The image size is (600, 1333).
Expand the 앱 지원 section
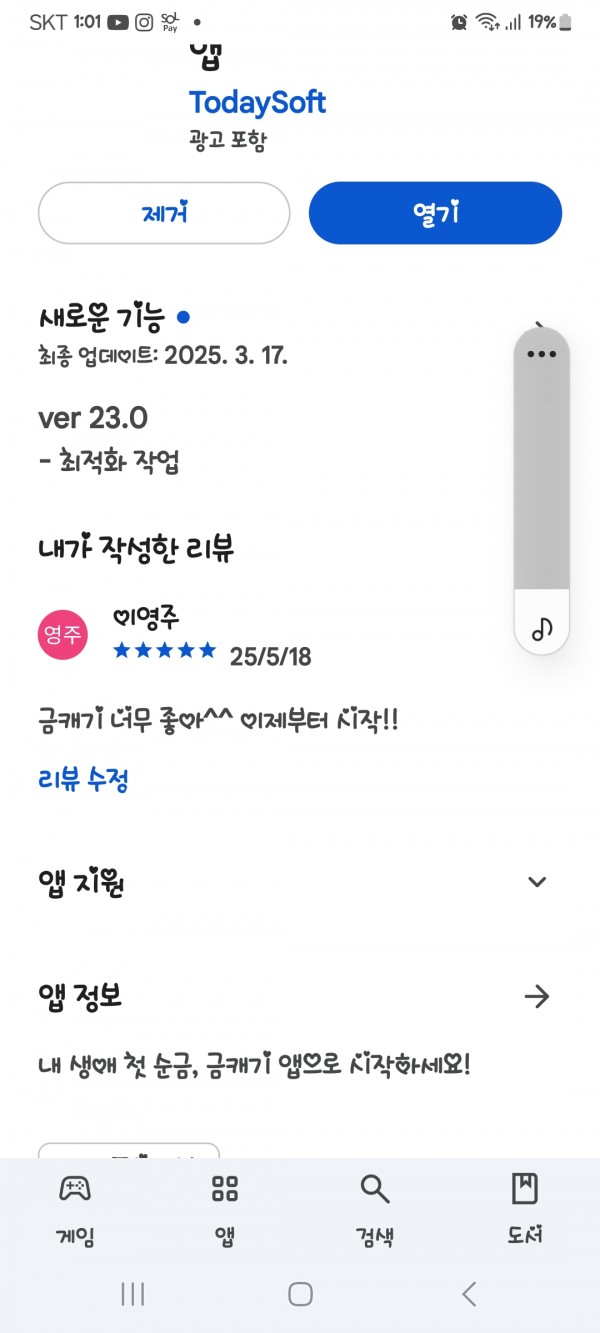[x=537, y=881]
